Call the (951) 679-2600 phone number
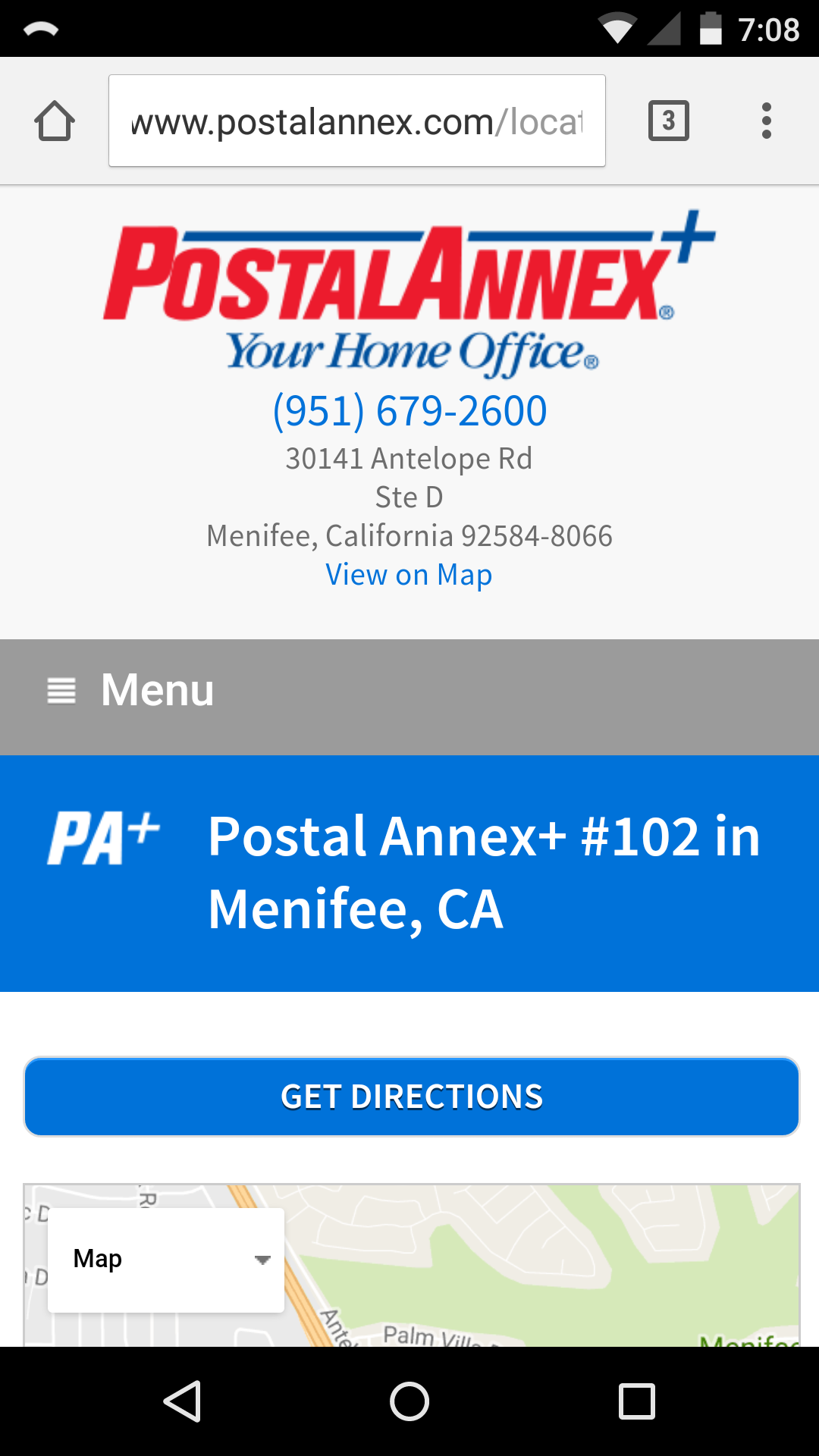The width and height of the screenshot is (819, 1456). point(409,411)
